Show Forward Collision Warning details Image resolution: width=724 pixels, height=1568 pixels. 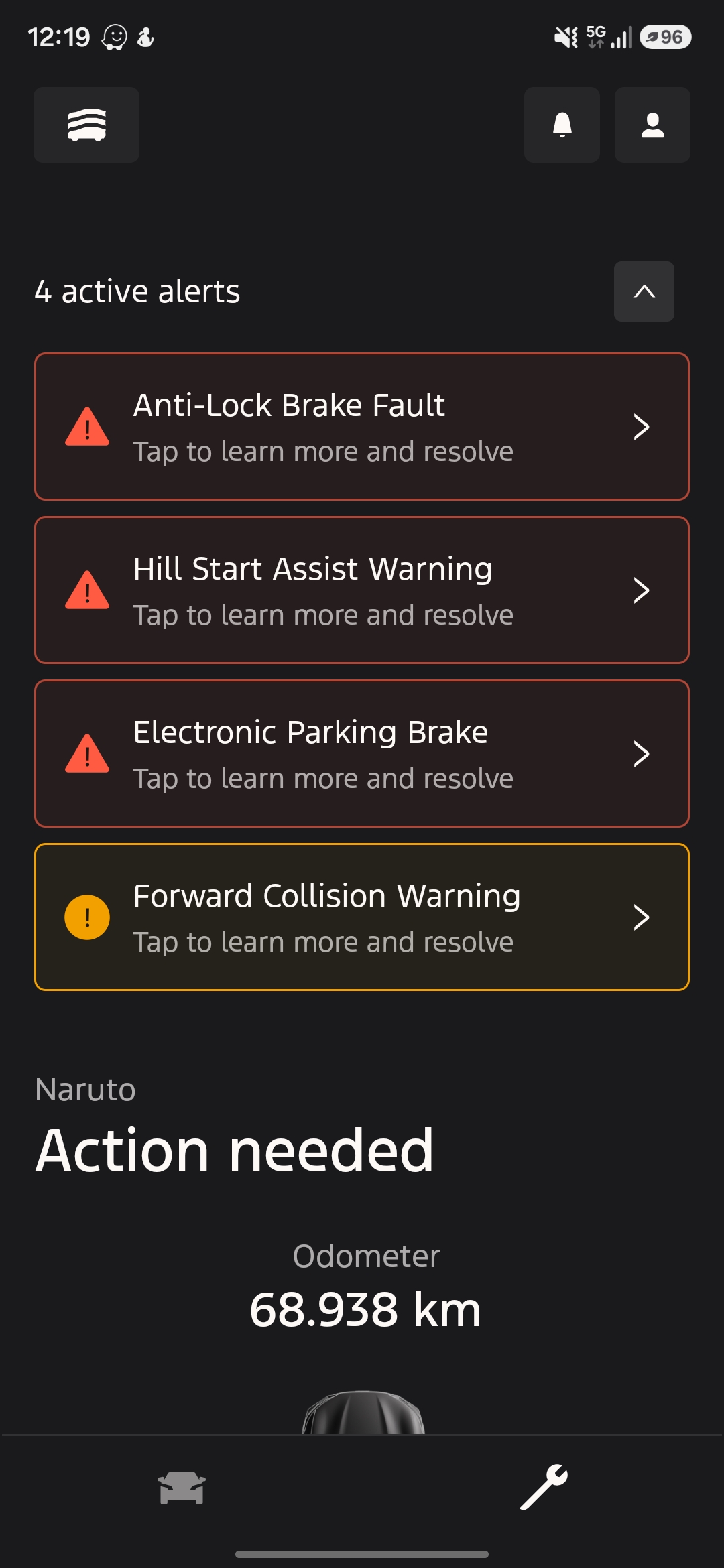(x=362, y=917)
